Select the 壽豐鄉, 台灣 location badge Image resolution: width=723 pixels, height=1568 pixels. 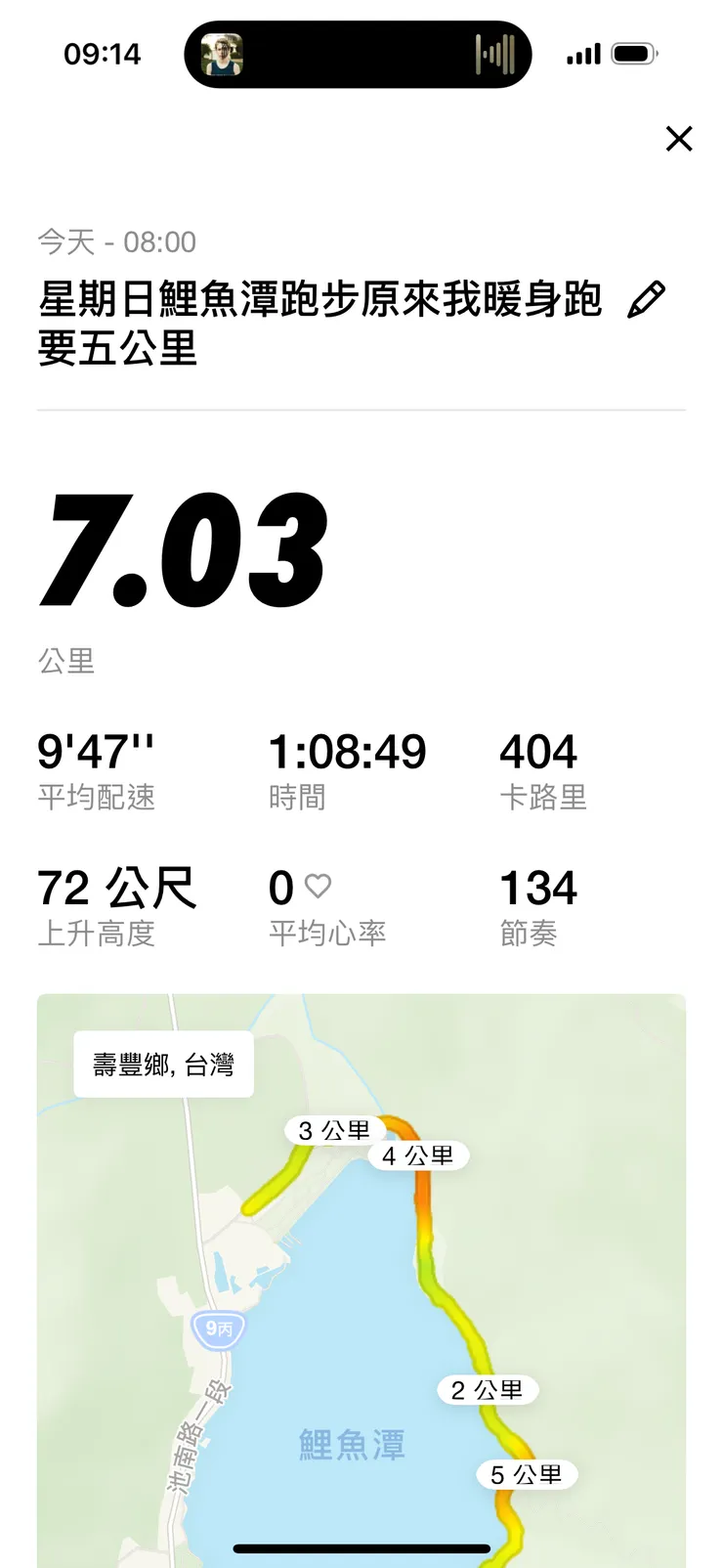coord(163,1063)
